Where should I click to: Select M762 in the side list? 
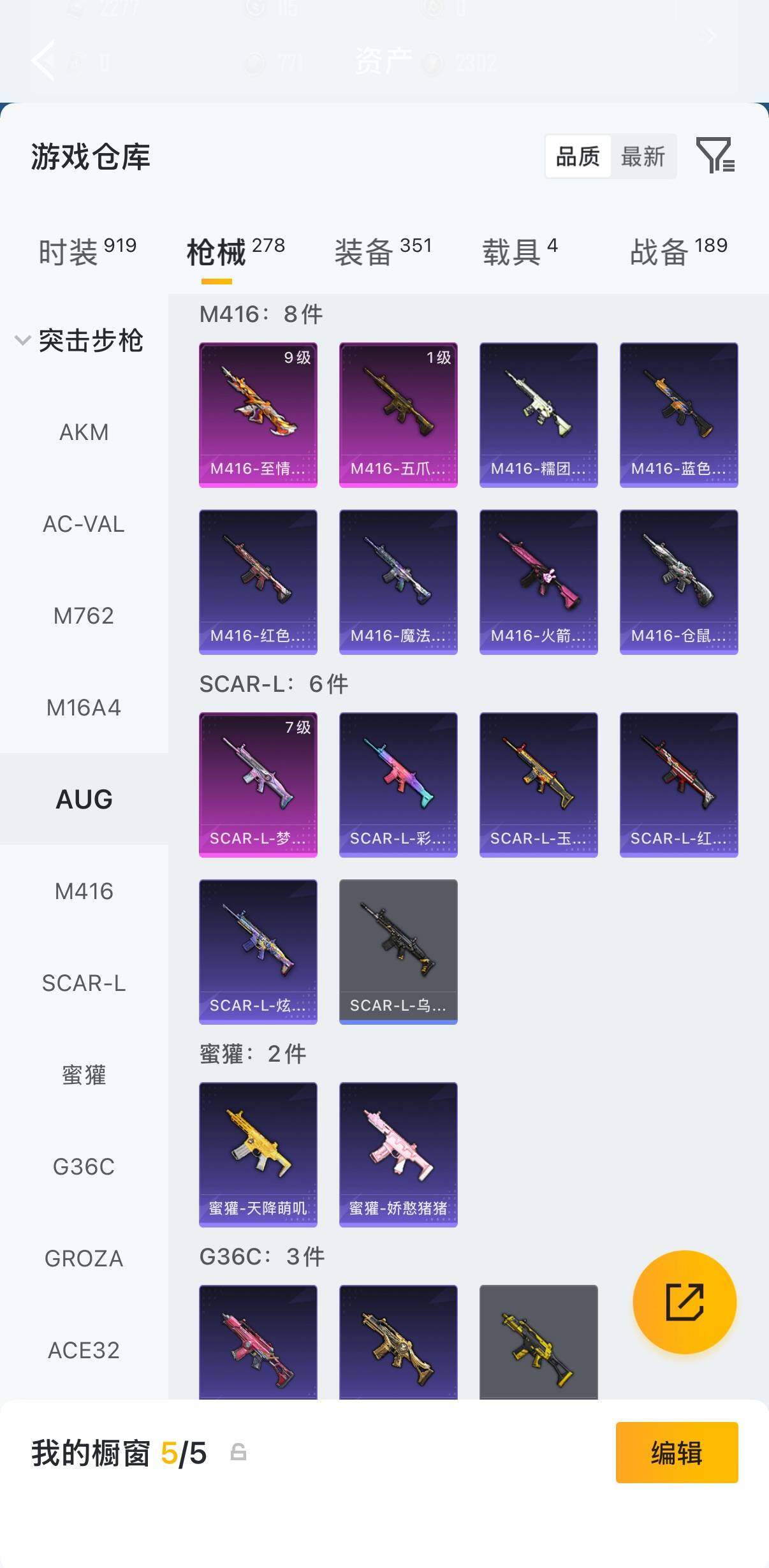point(84,616)
